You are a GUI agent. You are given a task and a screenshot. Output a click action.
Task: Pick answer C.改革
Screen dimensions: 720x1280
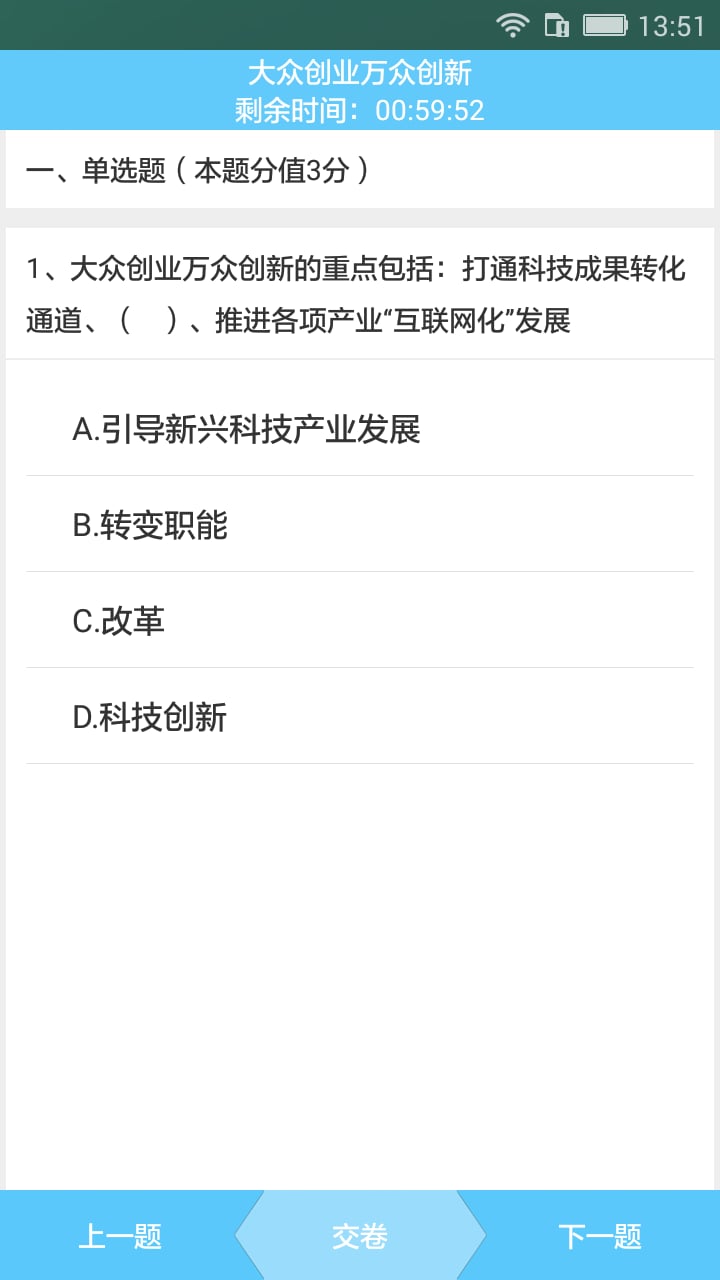point(119,622)
